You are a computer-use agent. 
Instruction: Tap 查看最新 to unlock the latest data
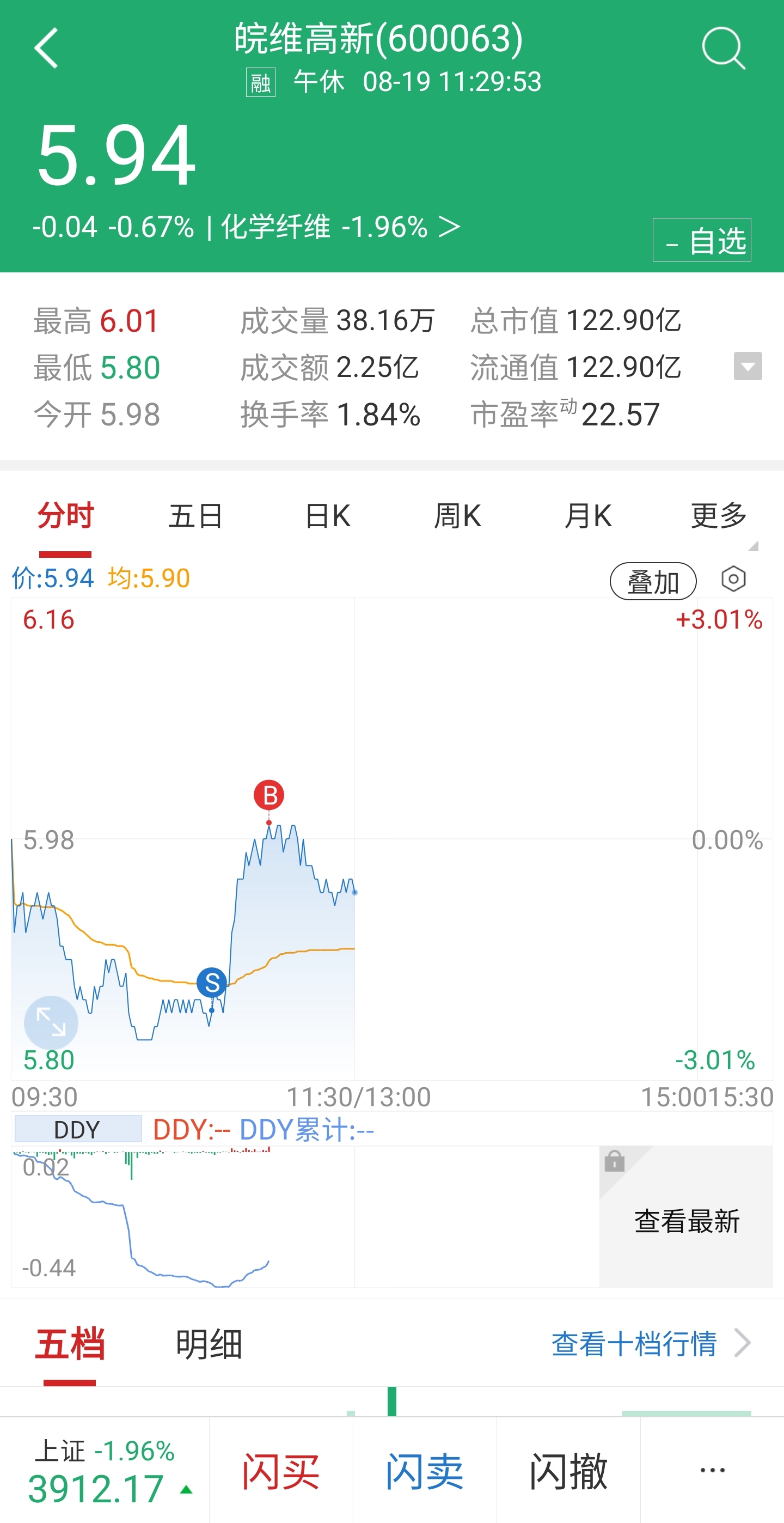coord(686,1221)
